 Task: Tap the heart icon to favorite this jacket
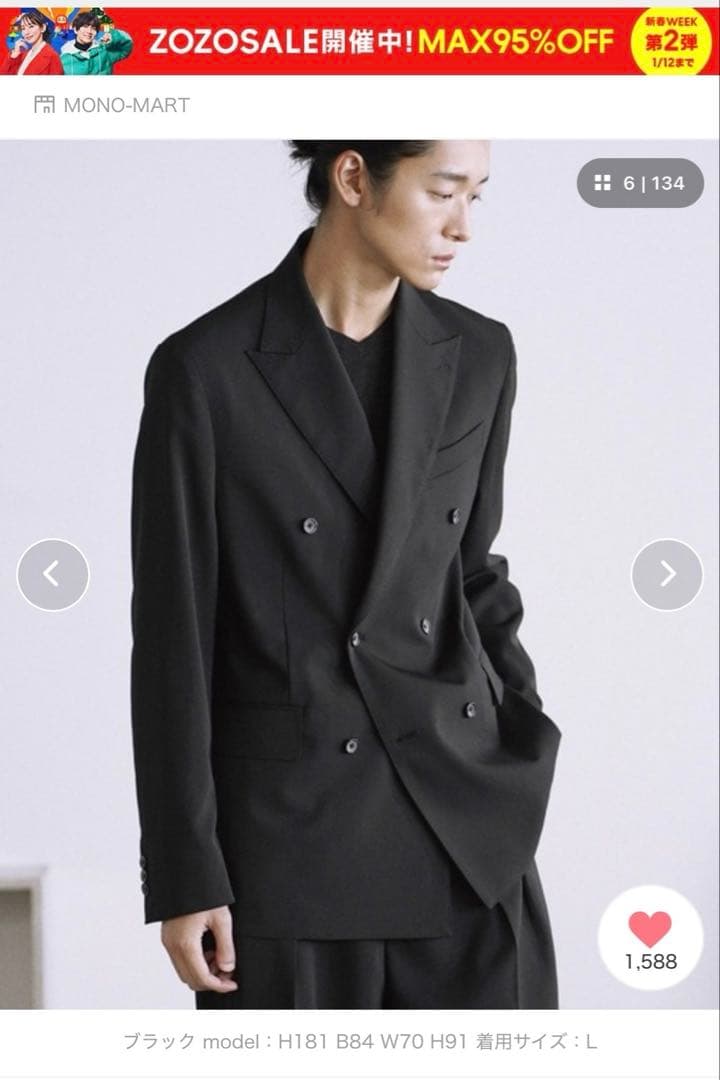pyautogui.click(x=651, y=928)
